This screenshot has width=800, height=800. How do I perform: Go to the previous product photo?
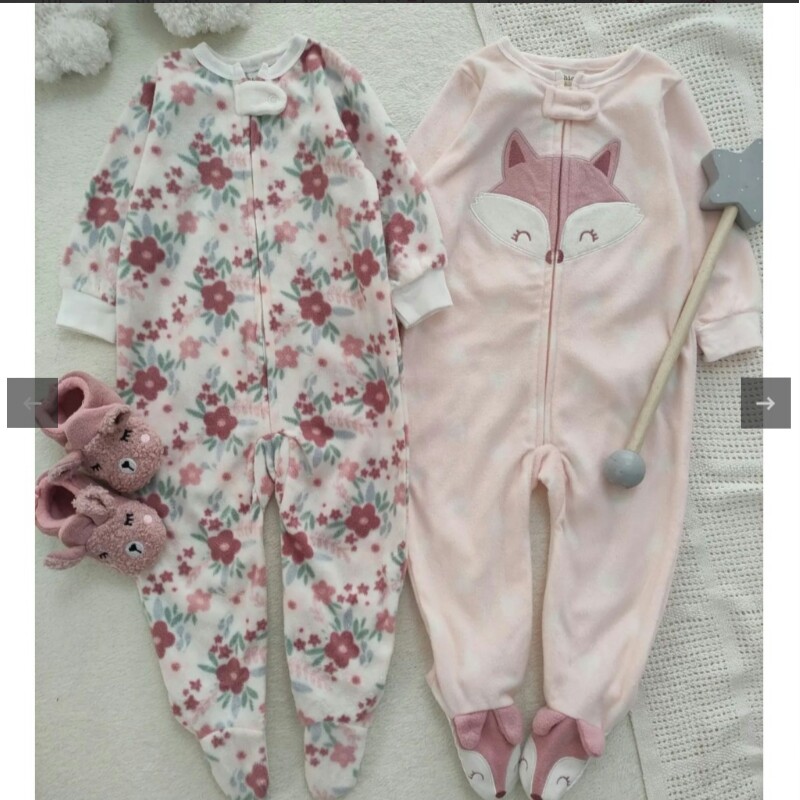(32, 403)
